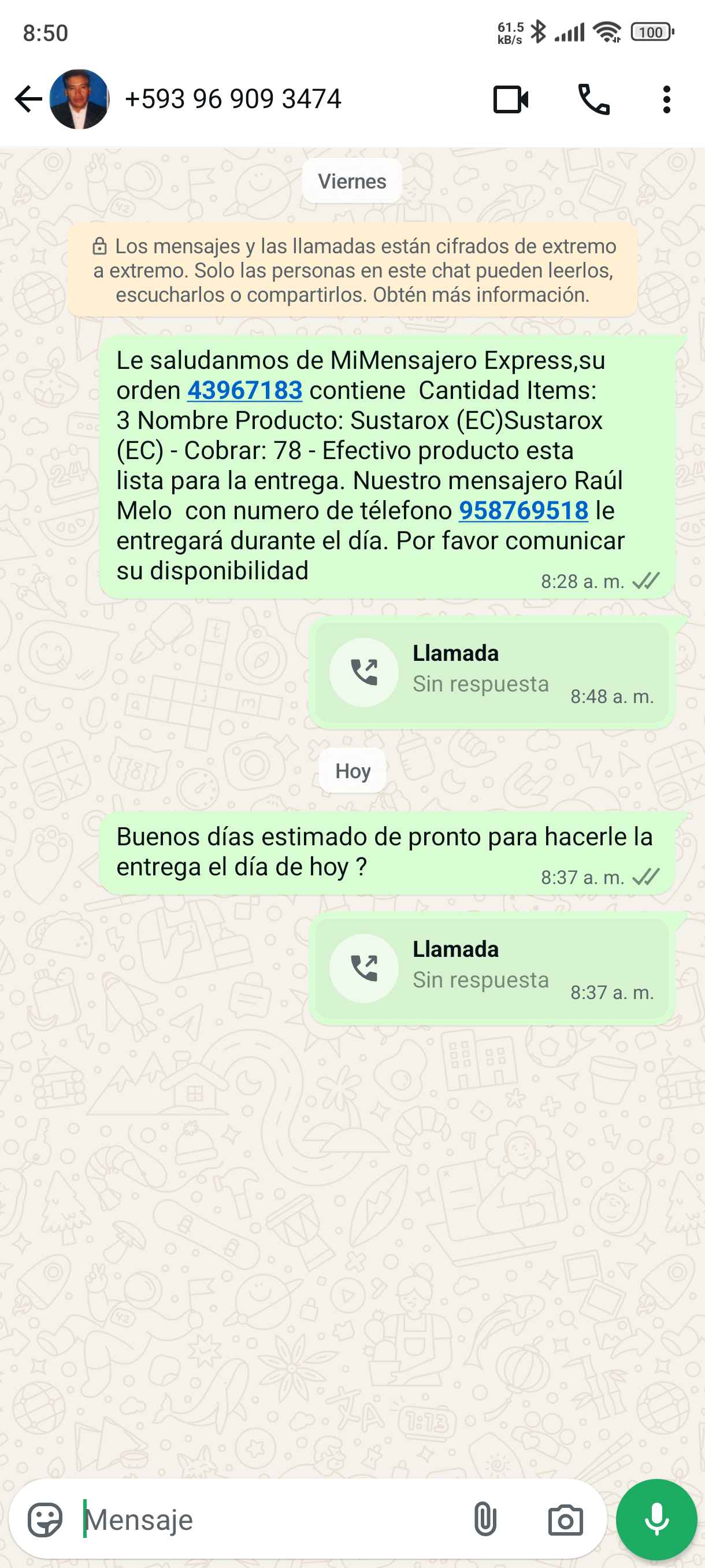Viewport: 705px width, 1568px height.
Task: Start a voice call
Action: click(x=593, y=99)
